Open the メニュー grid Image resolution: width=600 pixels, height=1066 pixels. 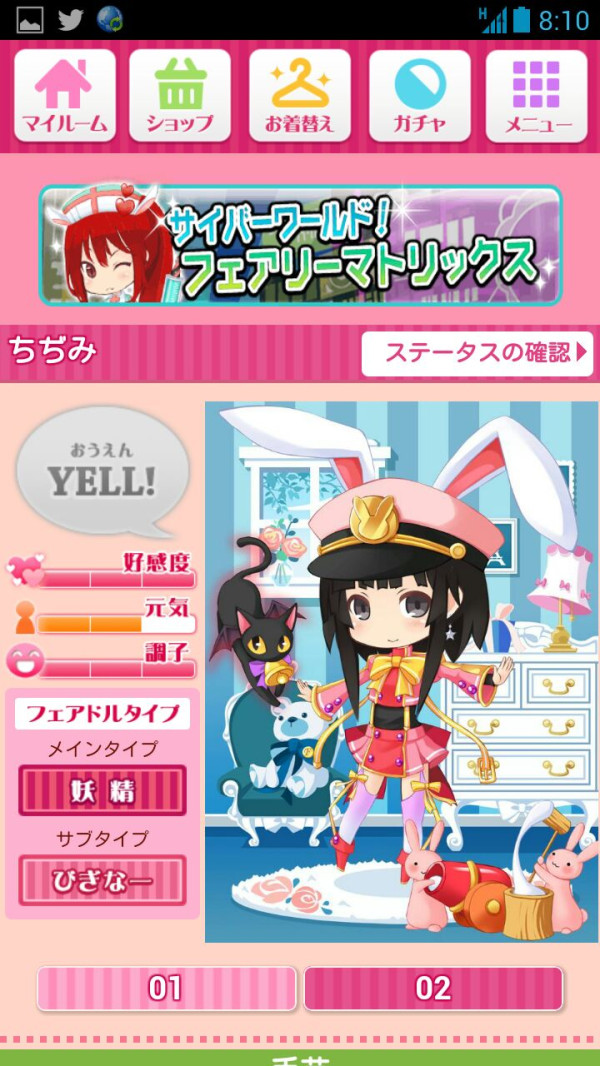pyautogui.click(x=536, y=96)
